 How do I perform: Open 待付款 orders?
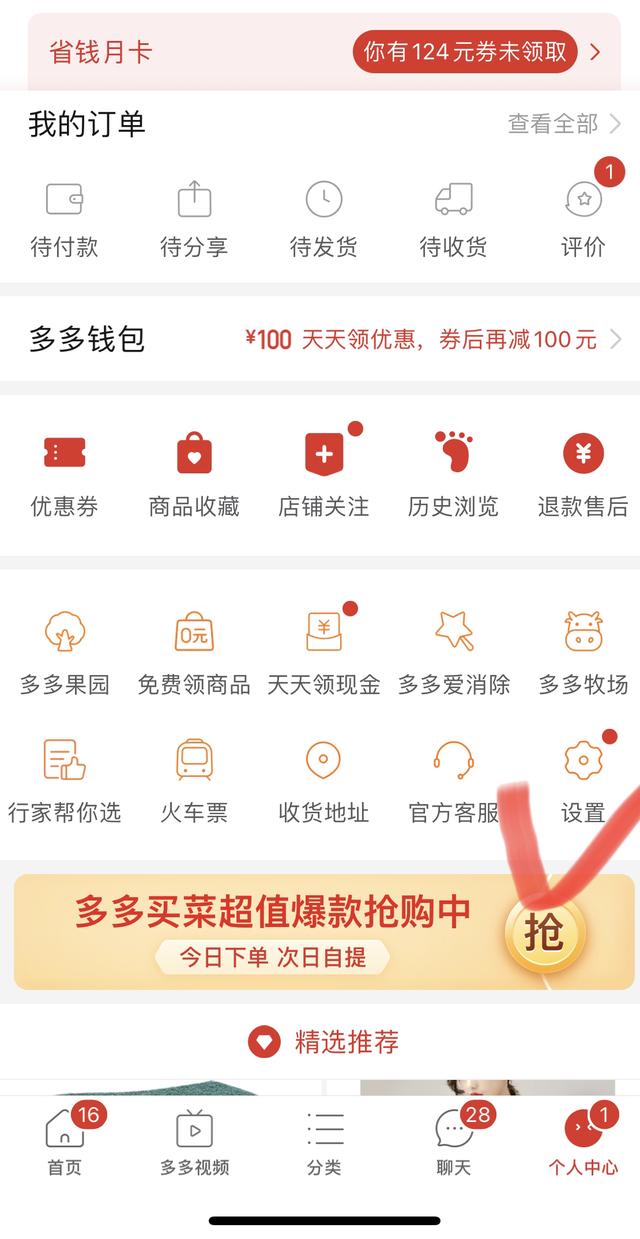tap(65, 219)
